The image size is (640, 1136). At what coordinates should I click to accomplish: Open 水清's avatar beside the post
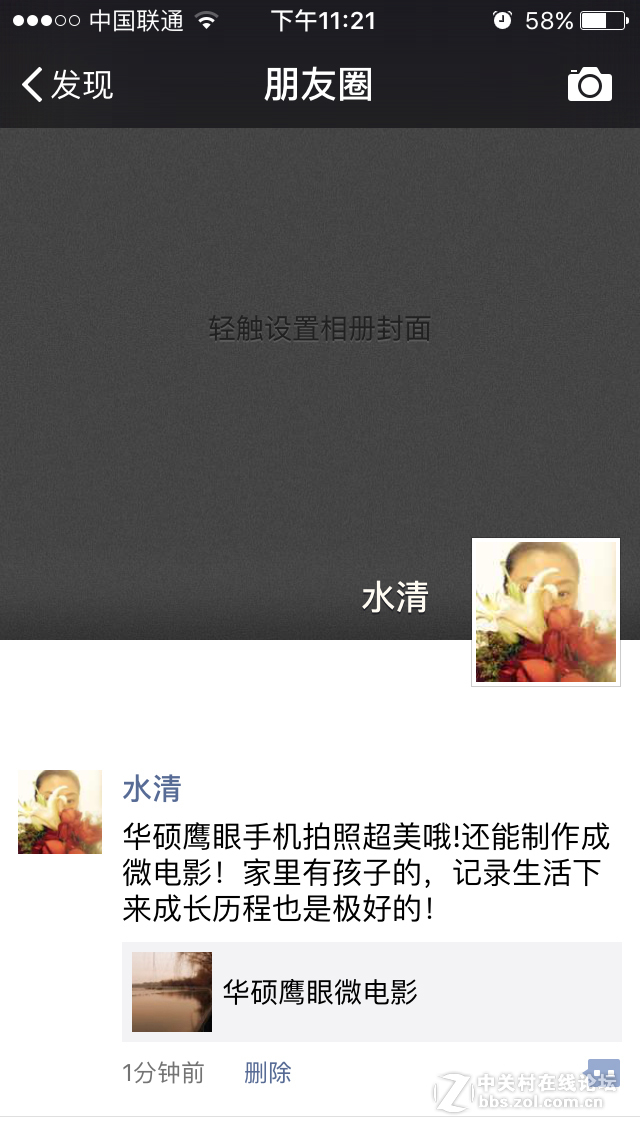[60, 812]
